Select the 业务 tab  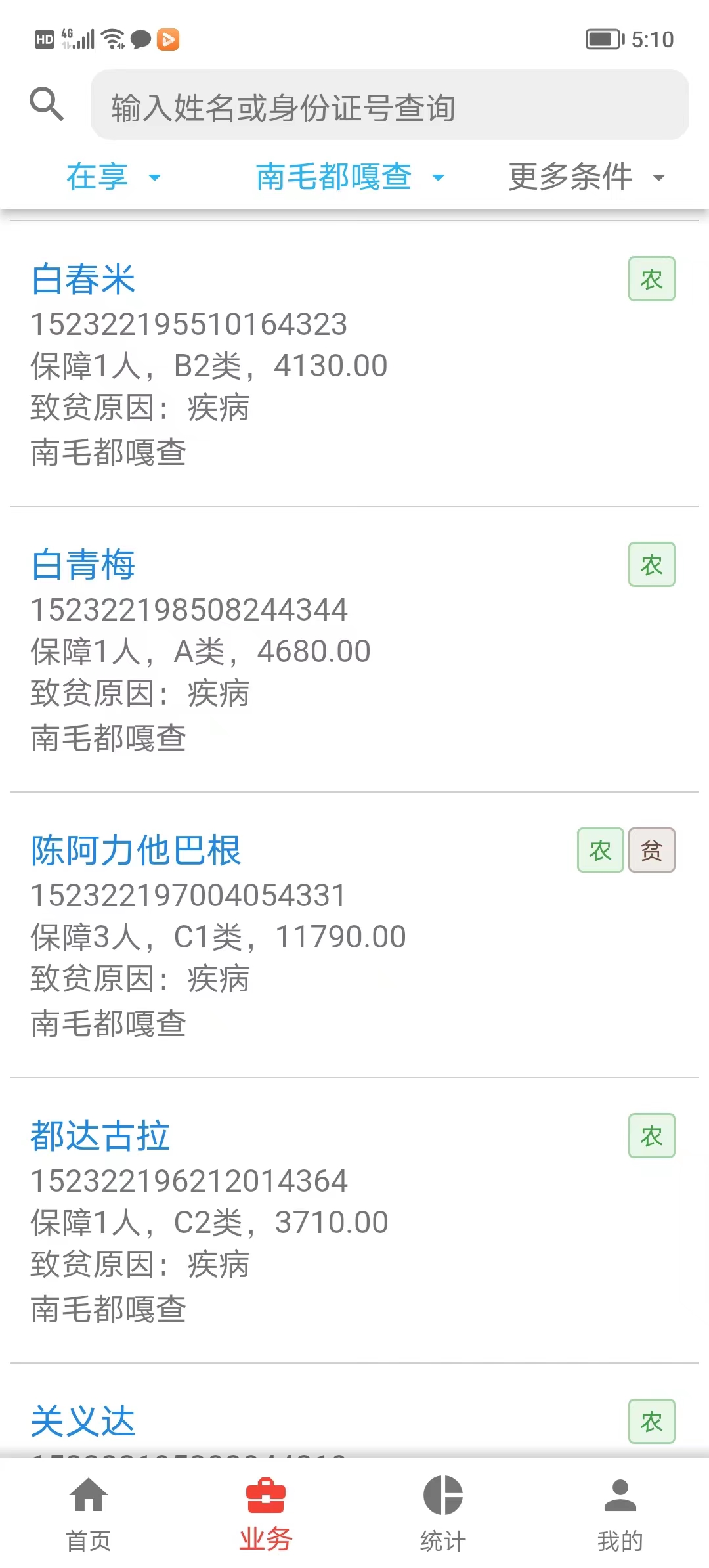pyautogui.click(x=266, y=1513)
